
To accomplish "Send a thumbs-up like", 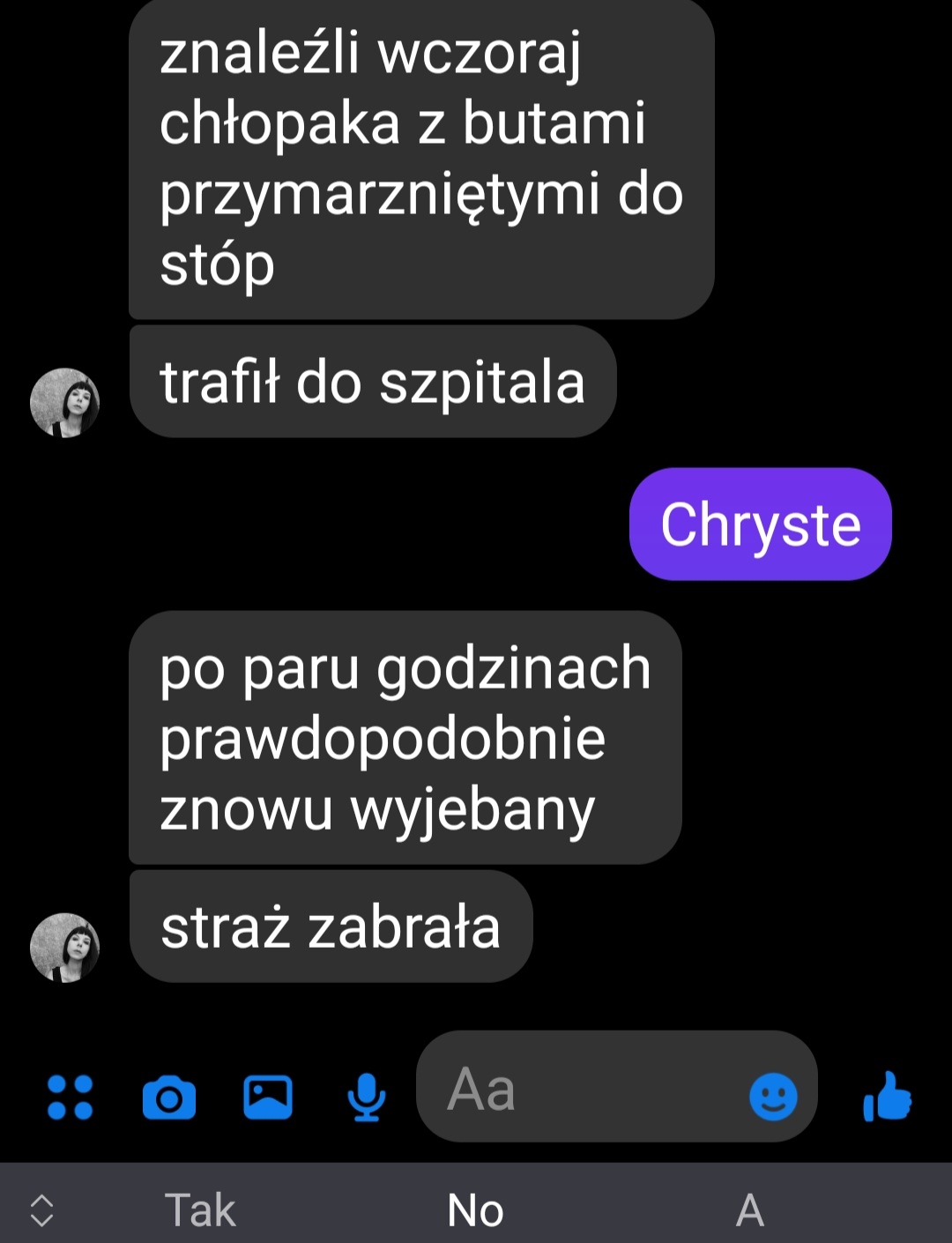I will point(887,1097).
